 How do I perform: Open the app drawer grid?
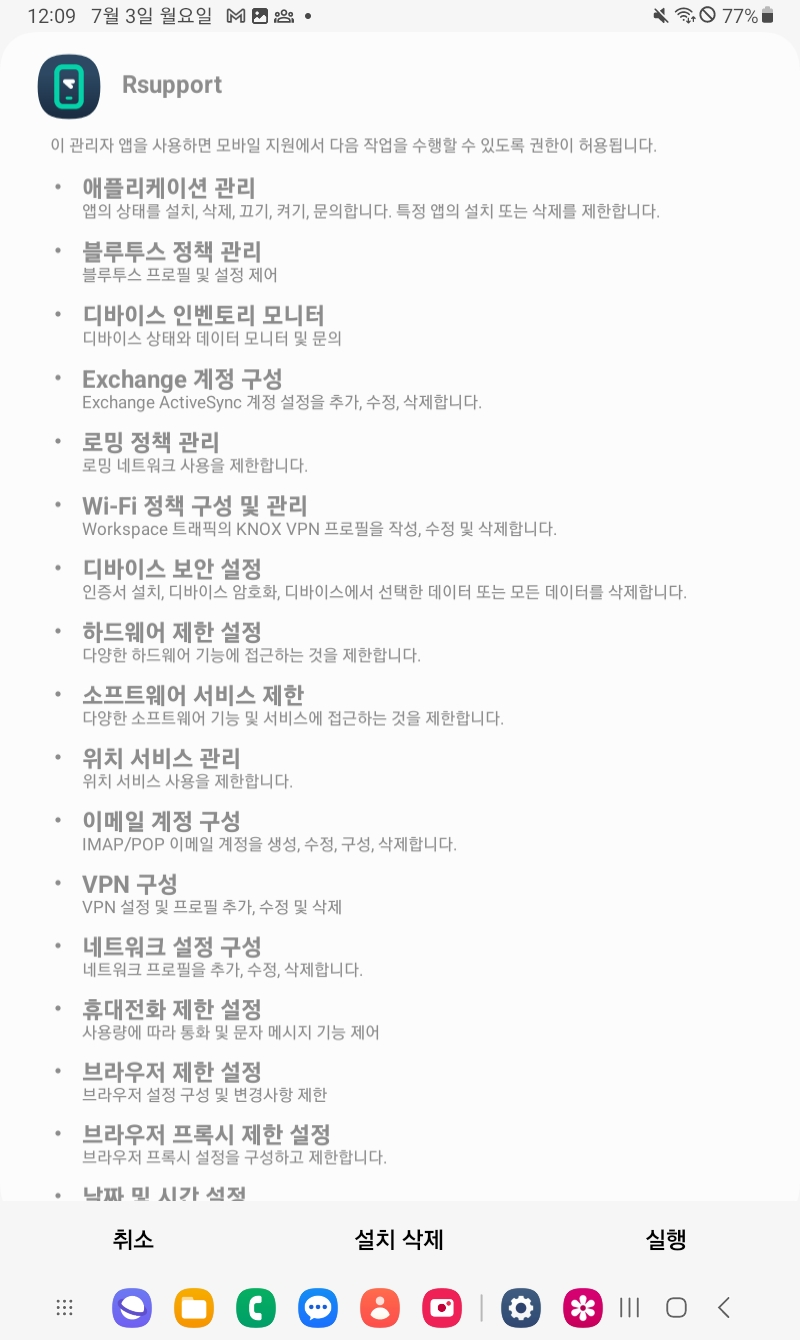[x=65, y=1307]
